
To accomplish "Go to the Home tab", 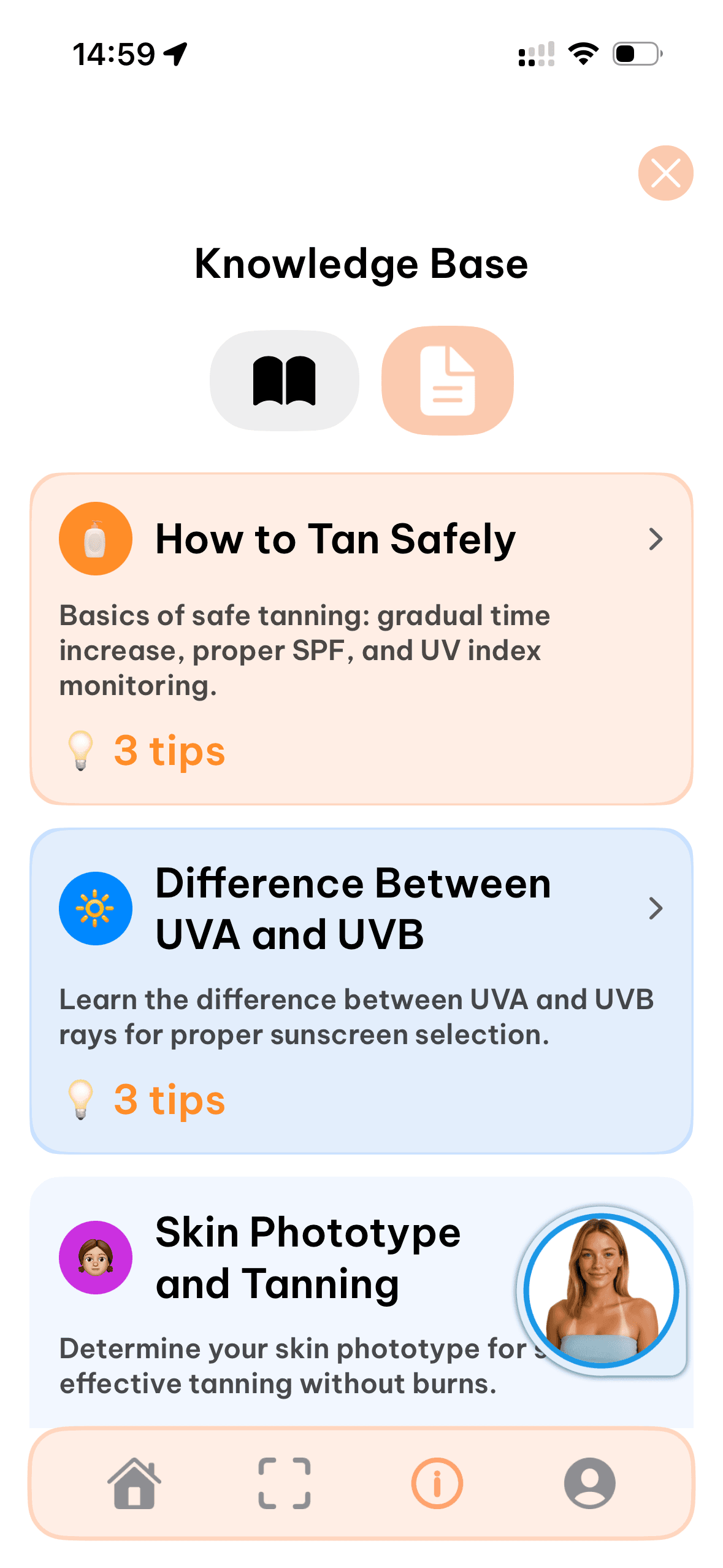I will tap(134, 1483).
